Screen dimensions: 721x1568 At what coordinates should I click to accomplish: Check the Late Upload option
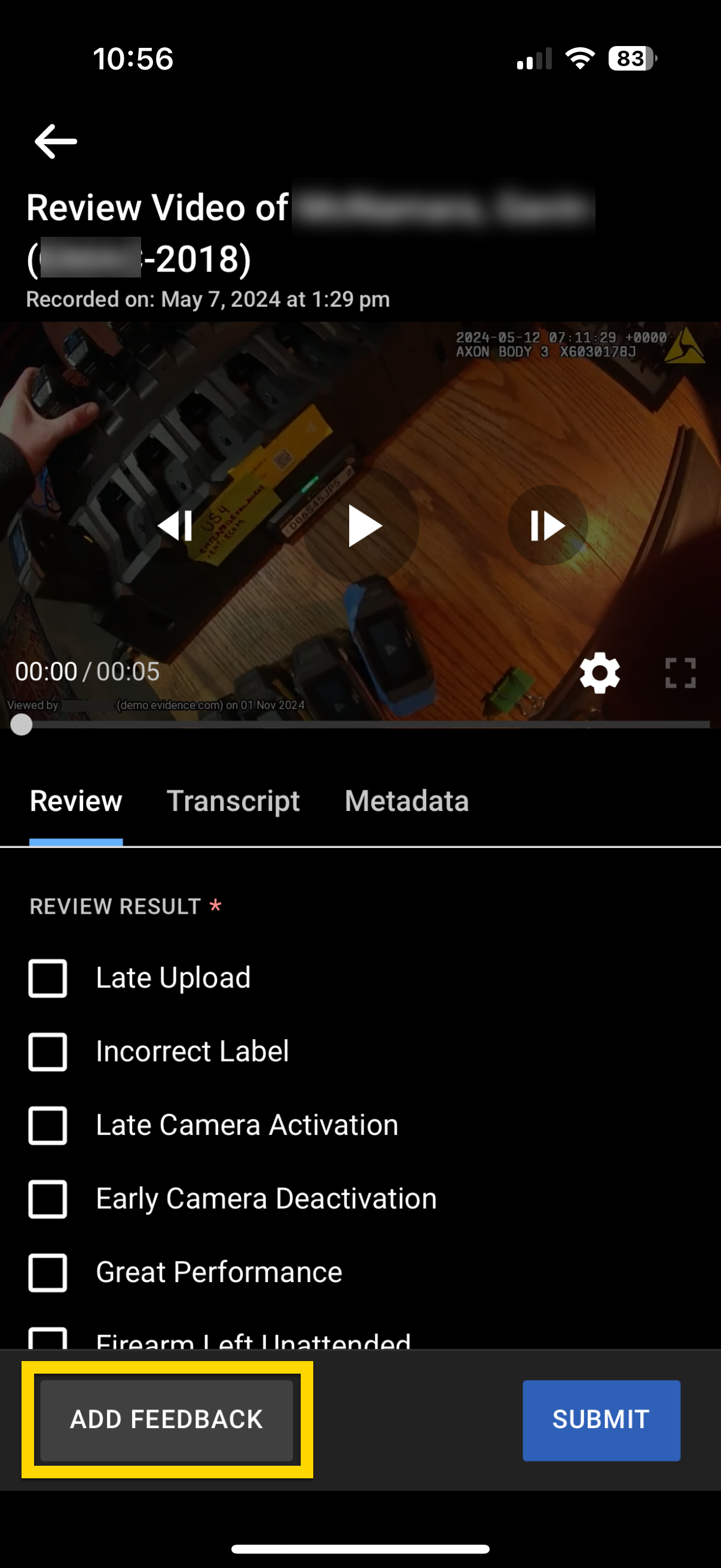48,979
